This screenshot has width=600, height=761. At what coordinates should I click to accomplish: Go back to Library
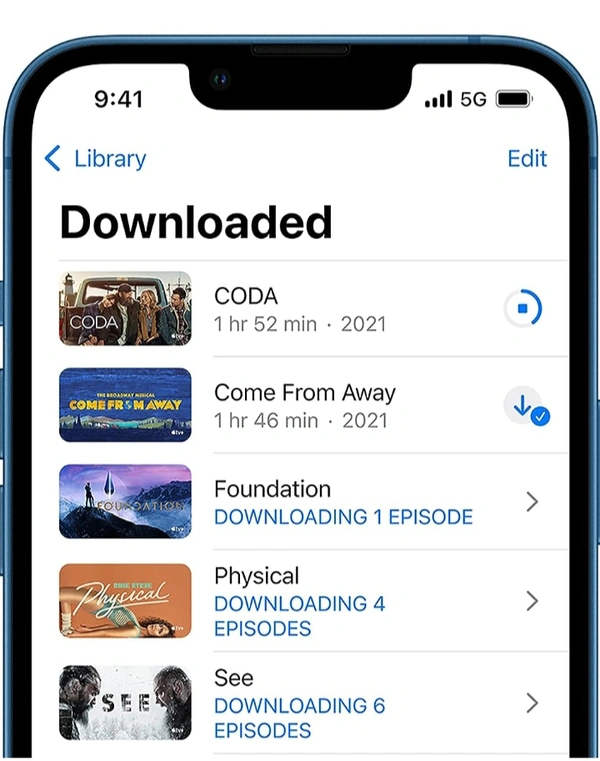click(x=95, y=158)
